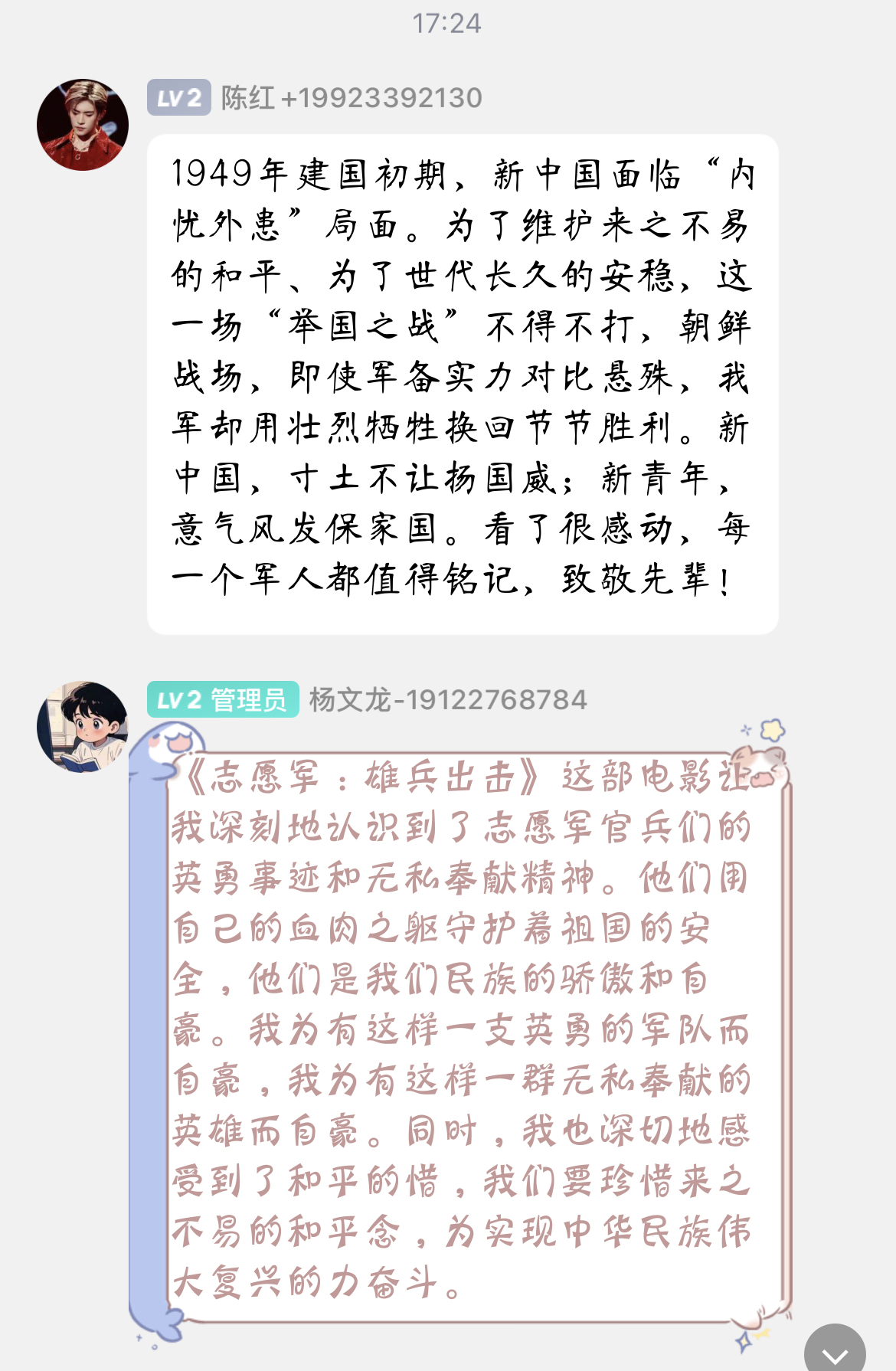Jump to latest messages with down arrow
The width and height of the screenshot is (896, 1371).
(x=835, y=1353)
